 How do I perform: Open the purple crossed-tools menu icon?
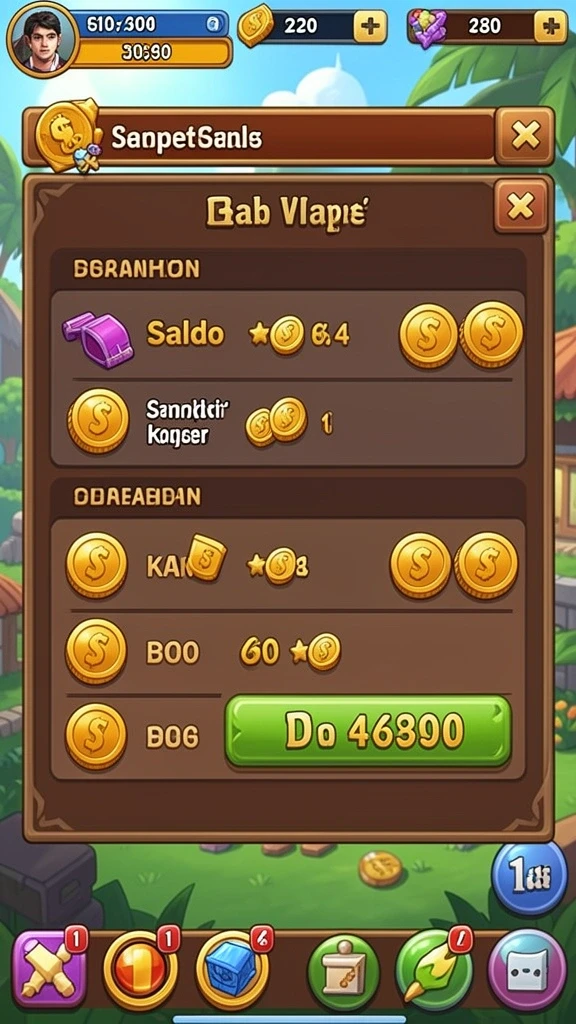50,967
